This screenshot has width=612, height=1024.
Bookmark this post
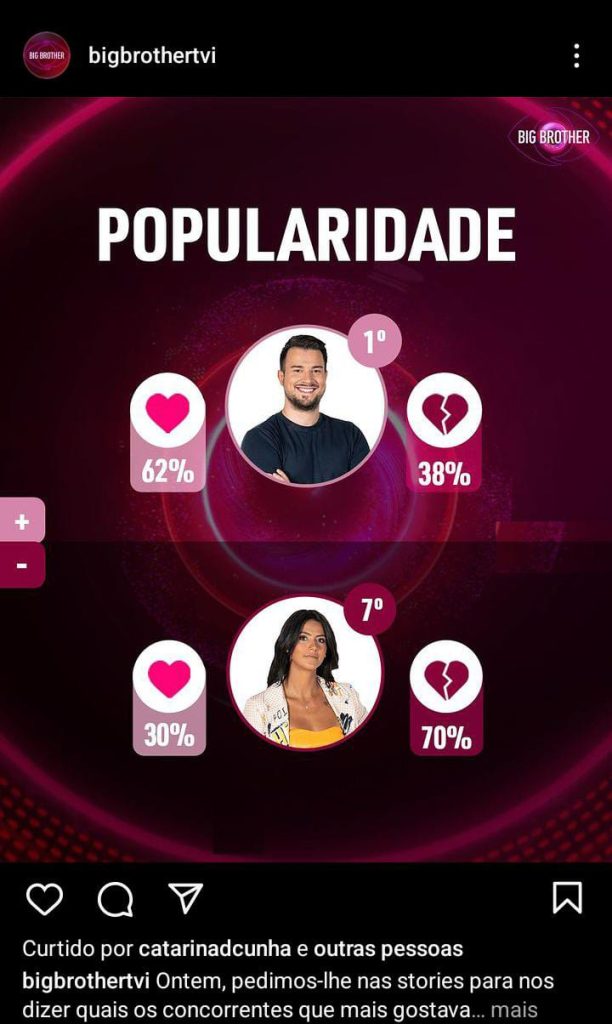567,898
